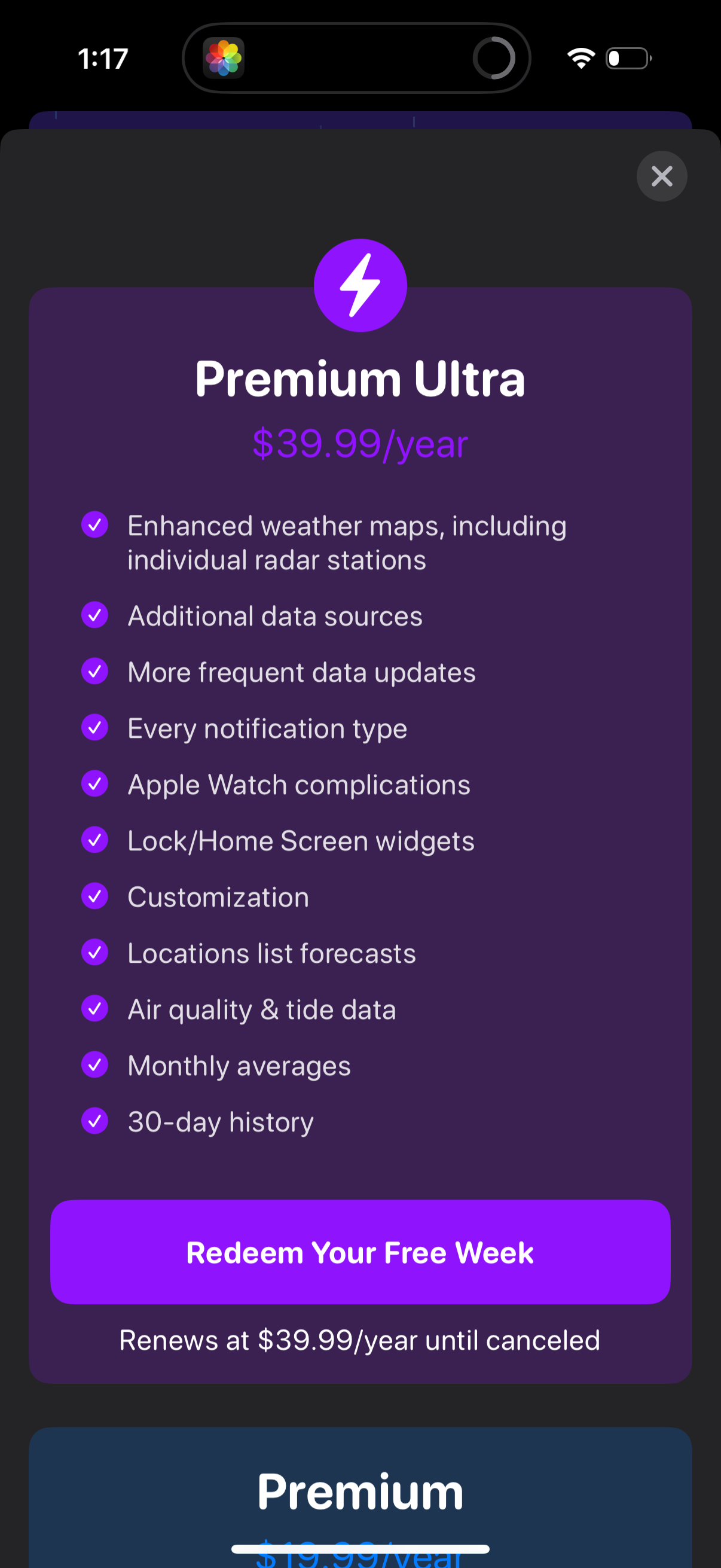
Task: Tap Redeem Your Free Week button
Action: 360,1252
